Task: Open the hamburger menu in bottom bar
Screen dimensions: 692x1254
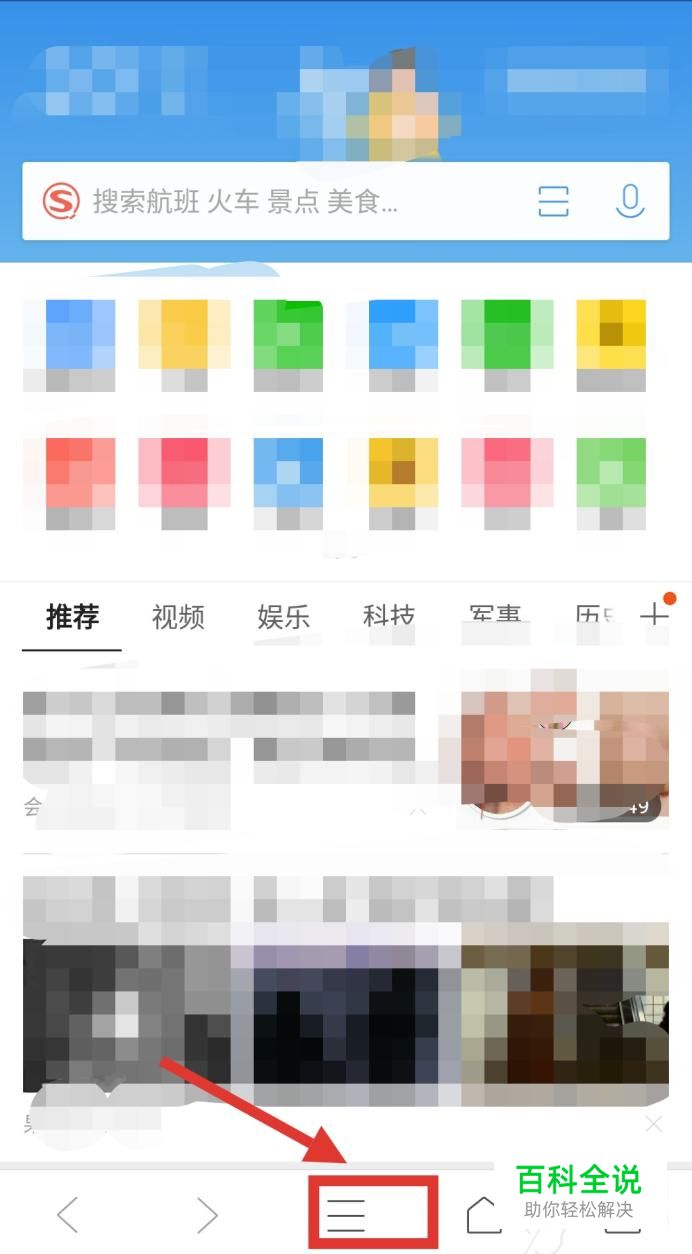Action: tap(347, 1214)
